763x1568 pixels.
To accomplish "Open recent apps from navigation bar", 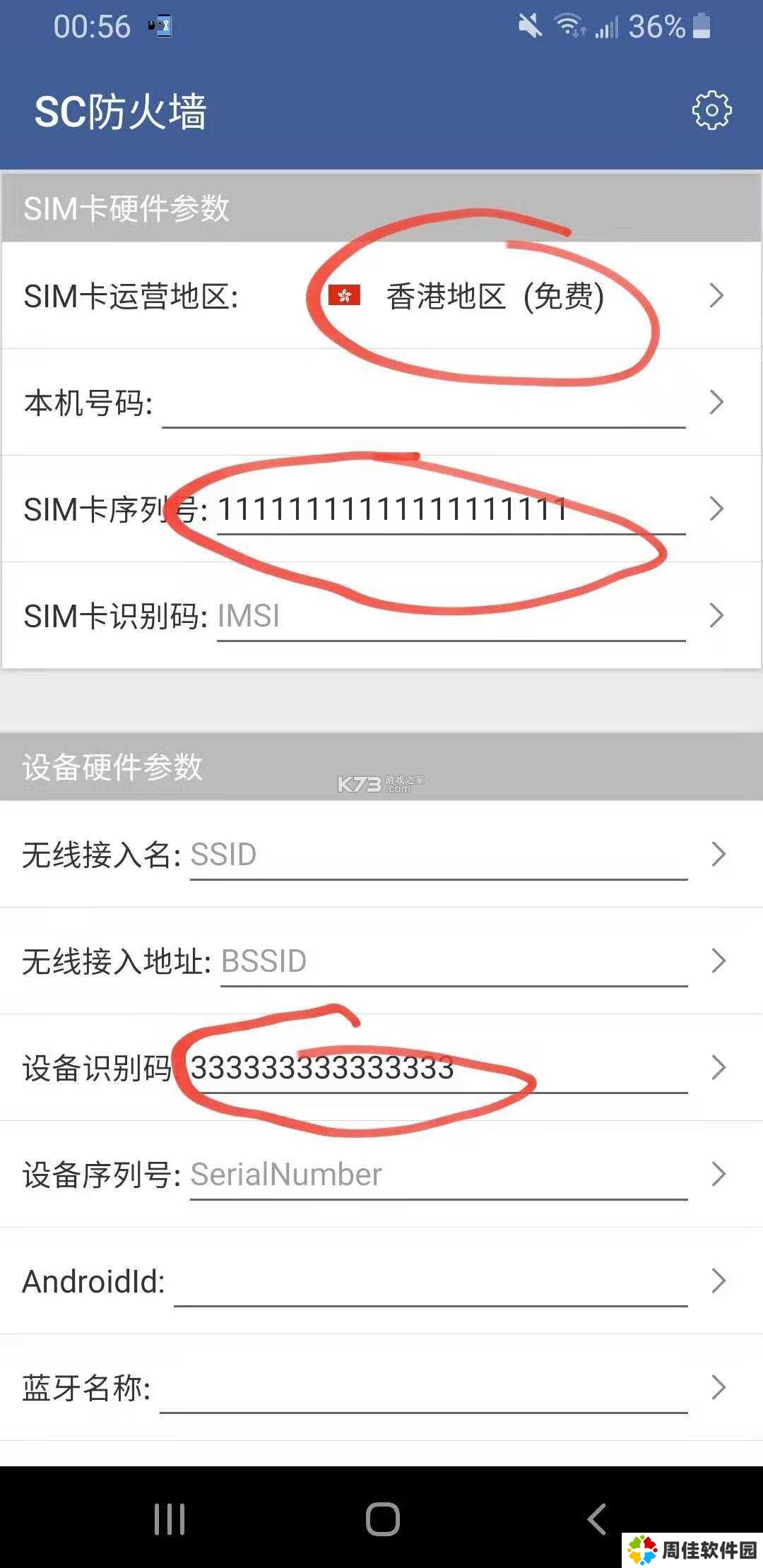I will (x=170, y=1519).
